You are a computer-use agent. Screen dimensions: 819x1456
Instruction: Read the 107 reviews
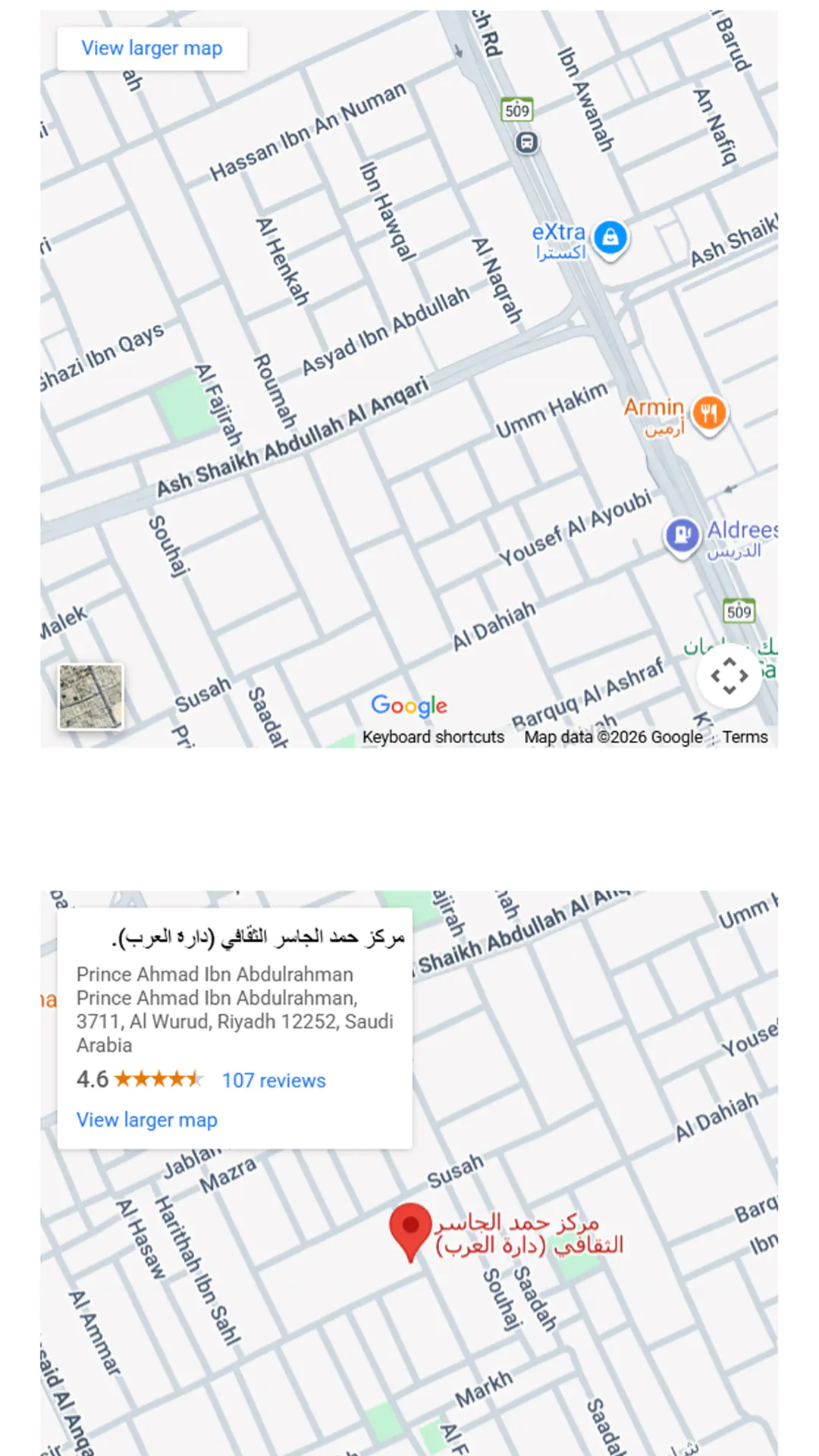click(x=274, y=1081)
